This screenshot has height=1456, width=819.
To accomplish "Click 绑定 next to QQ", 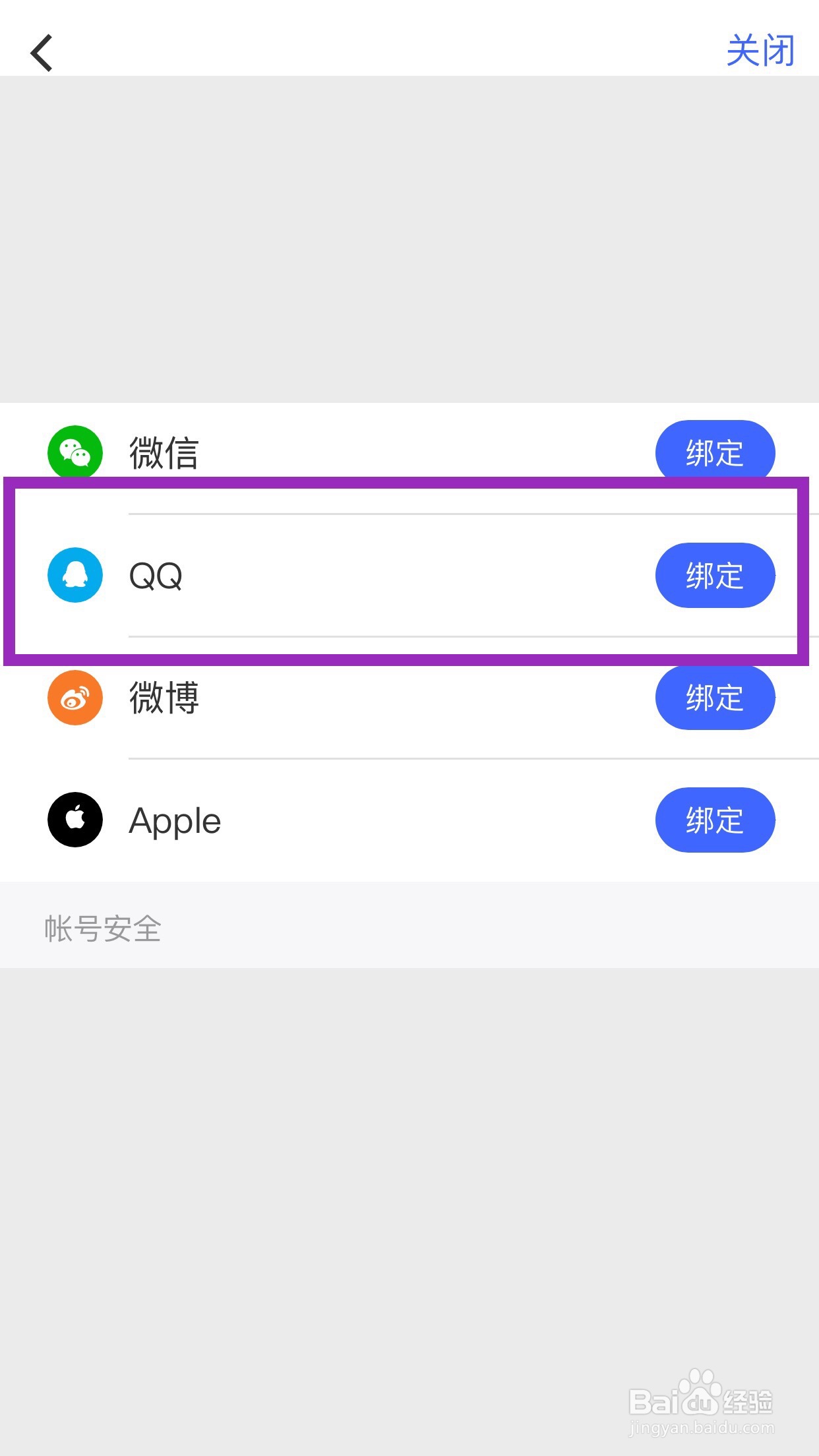I will pos(715,575).
